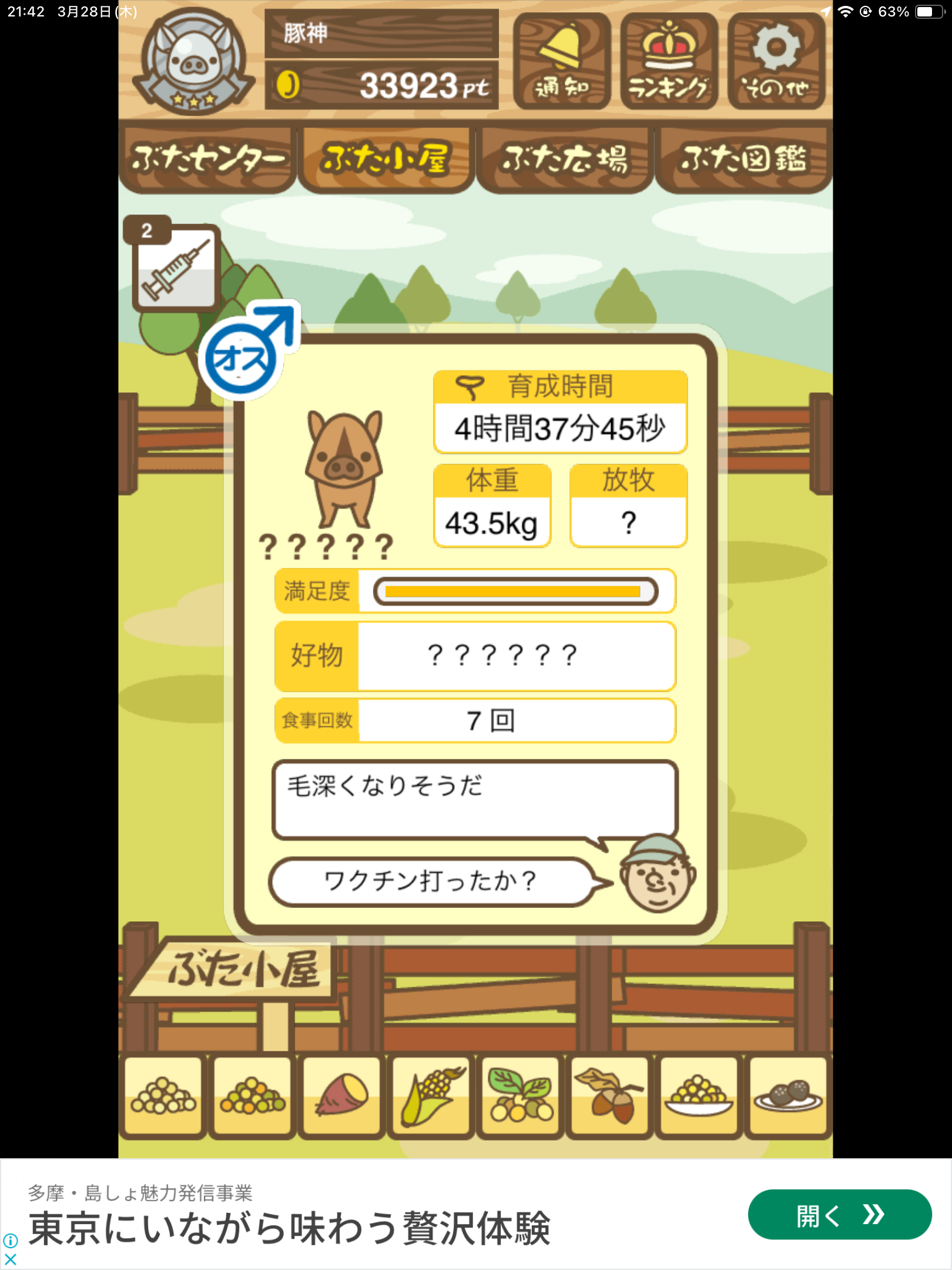
Task: Select the bowl of yellow feed
Action: coord(699,1096)
